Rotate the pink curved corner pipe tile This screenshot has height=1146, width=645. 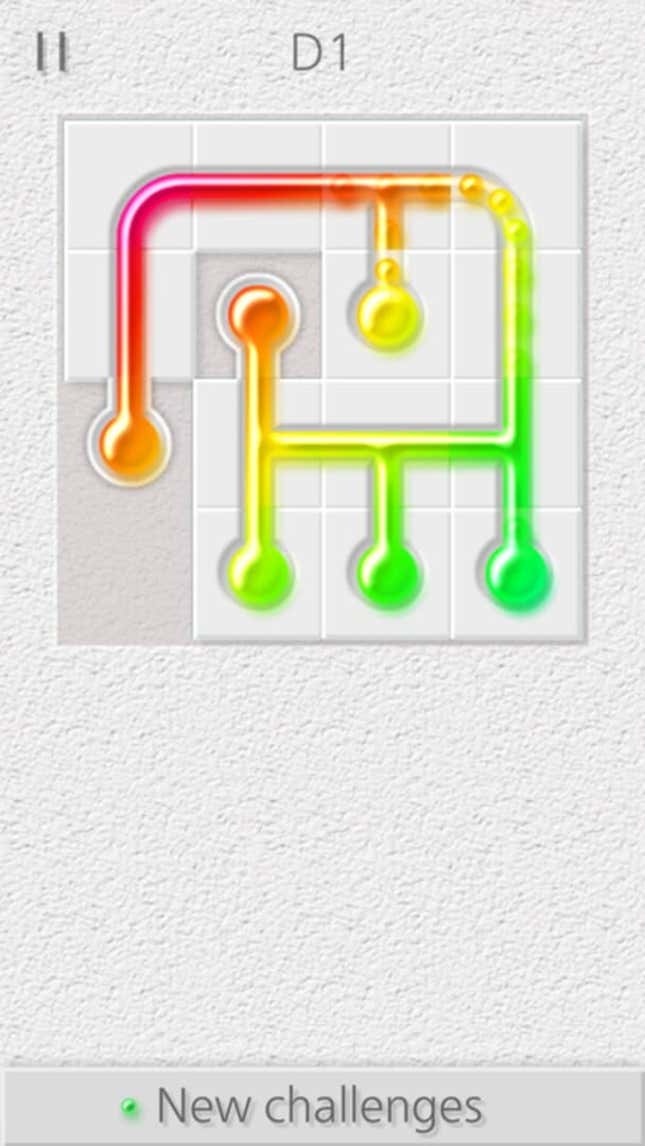[129, 186]
